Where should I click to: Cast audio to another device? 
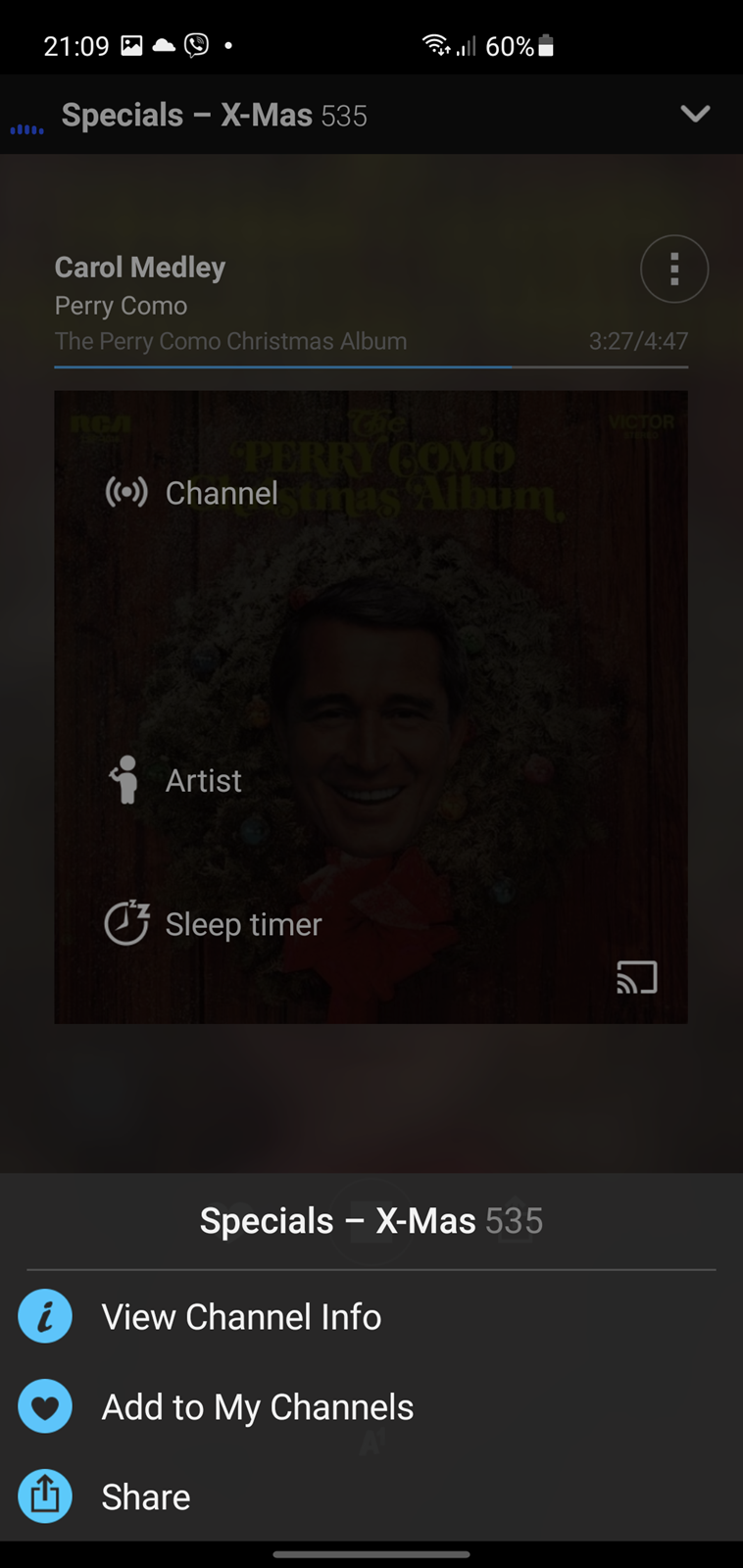[x=636, y=977]
